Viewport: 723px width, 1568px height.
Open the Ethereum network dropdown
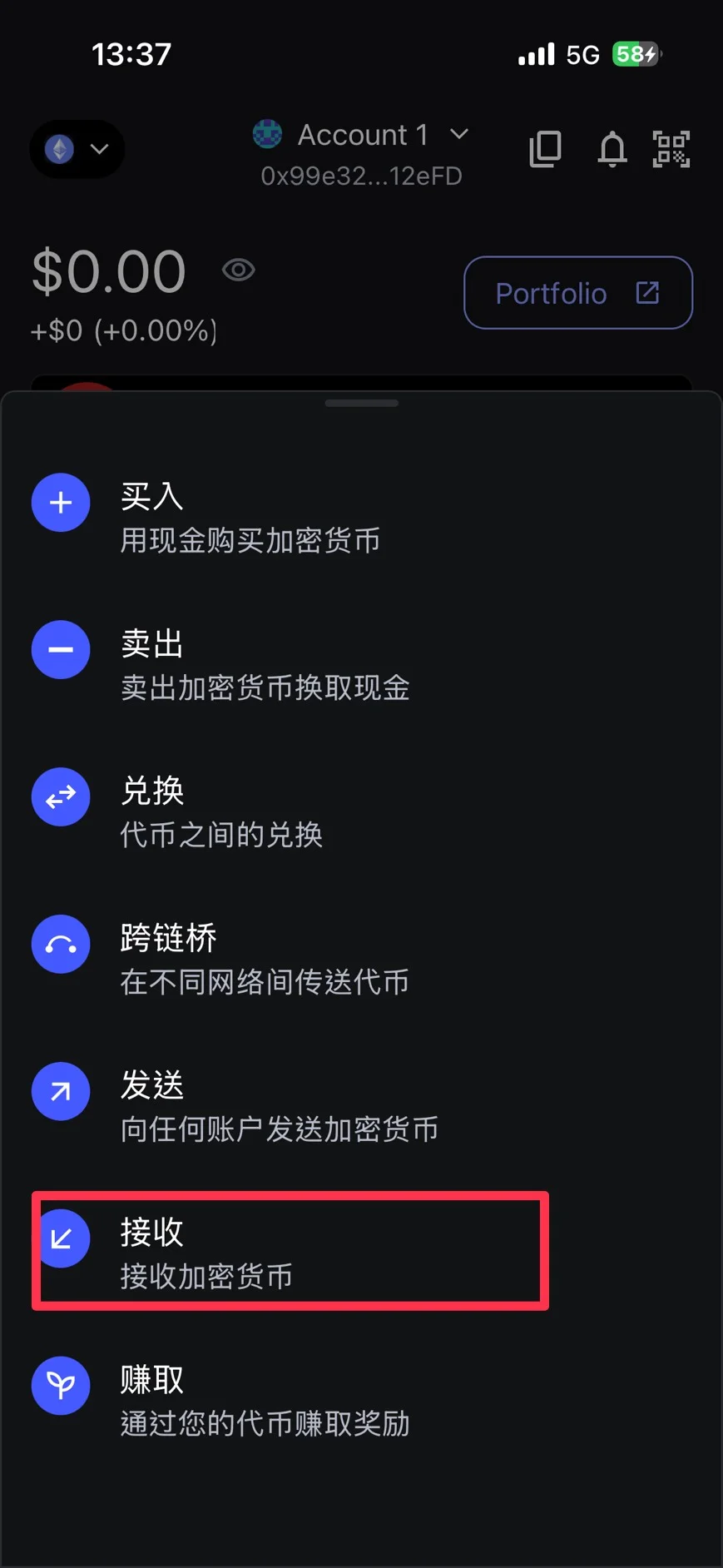(77, 150)
